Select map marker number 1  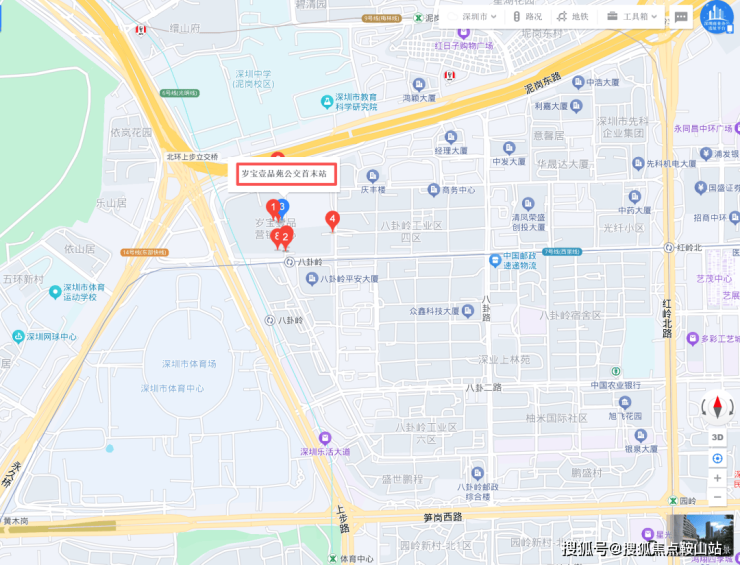point(273,207)
